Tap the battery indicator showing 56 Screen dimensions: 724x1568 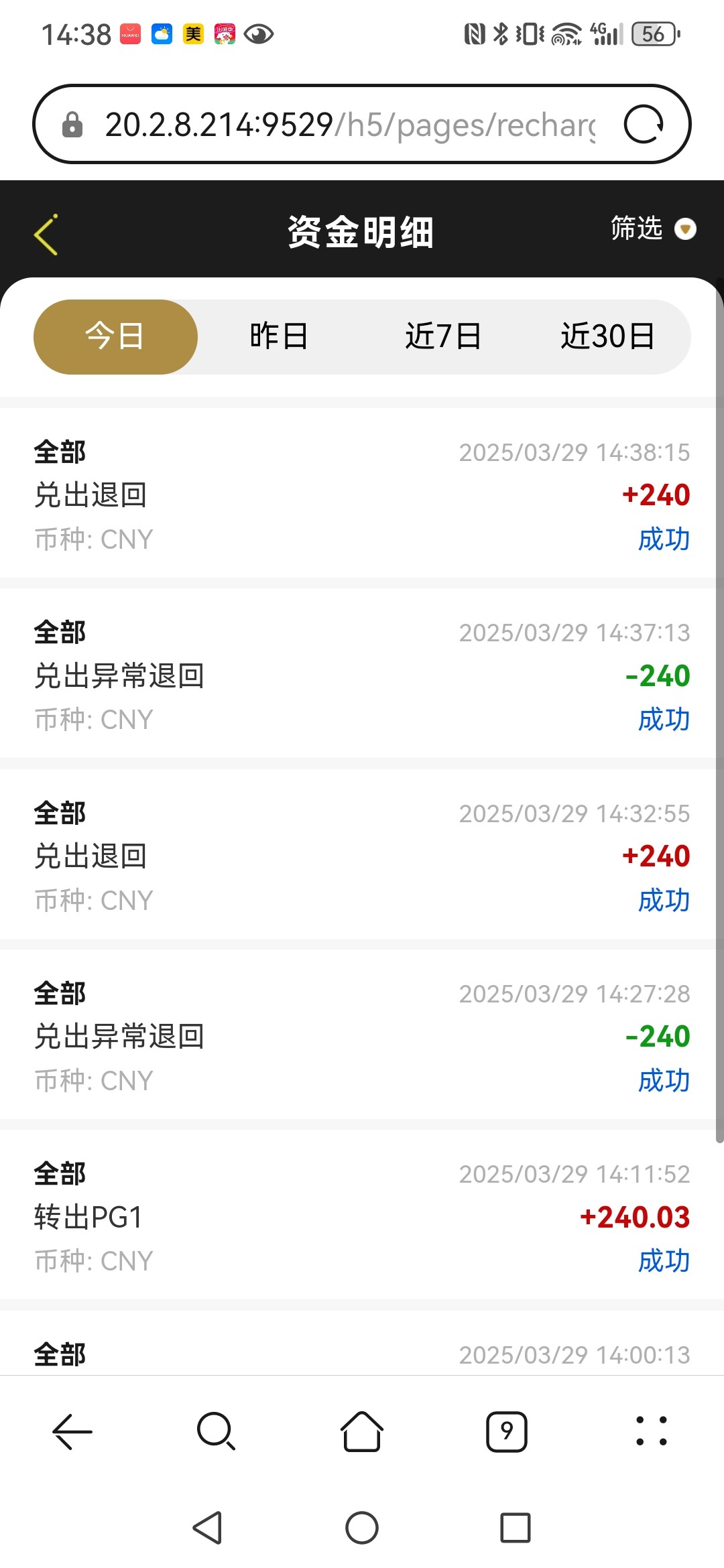point(654,34)
